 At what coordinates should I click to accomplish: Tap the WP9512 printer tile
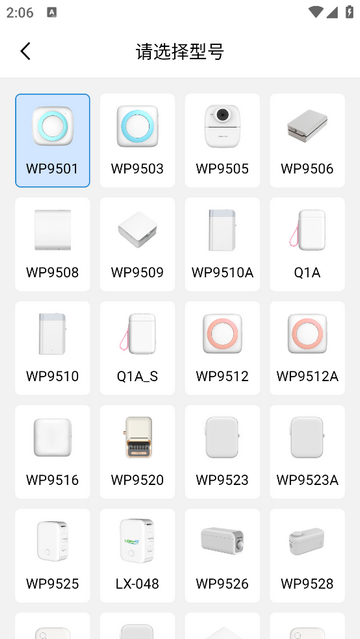tap(222, 348)
